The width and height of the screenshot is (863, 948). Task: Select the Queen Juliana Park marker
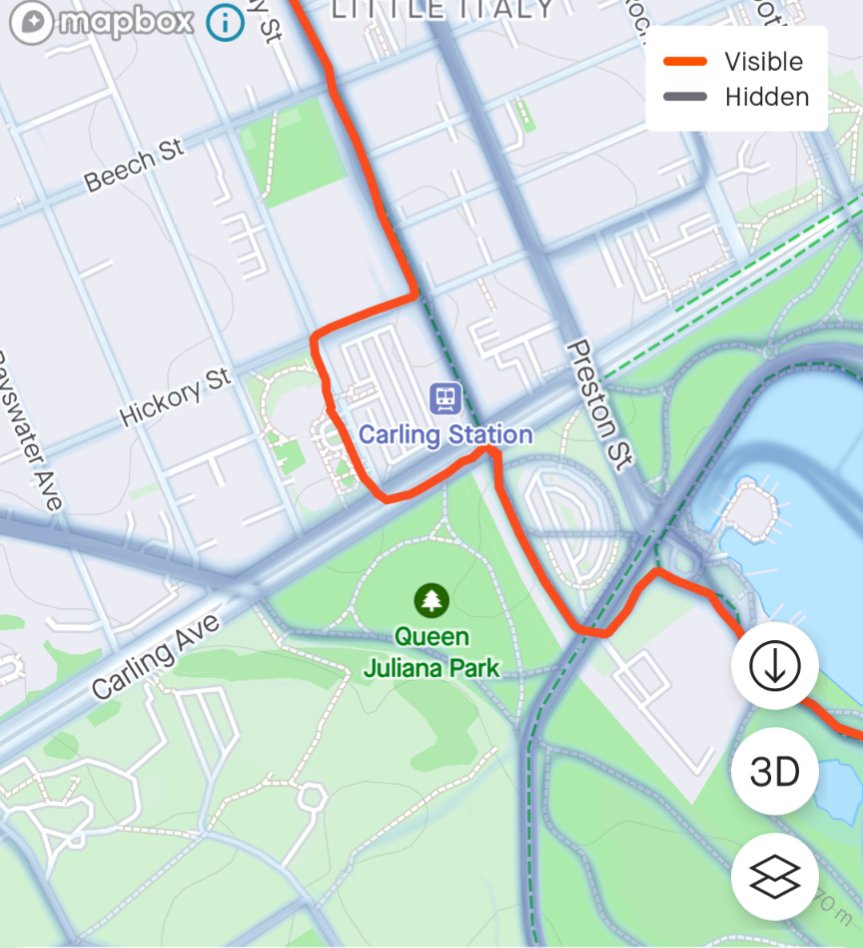coord(432,601)
